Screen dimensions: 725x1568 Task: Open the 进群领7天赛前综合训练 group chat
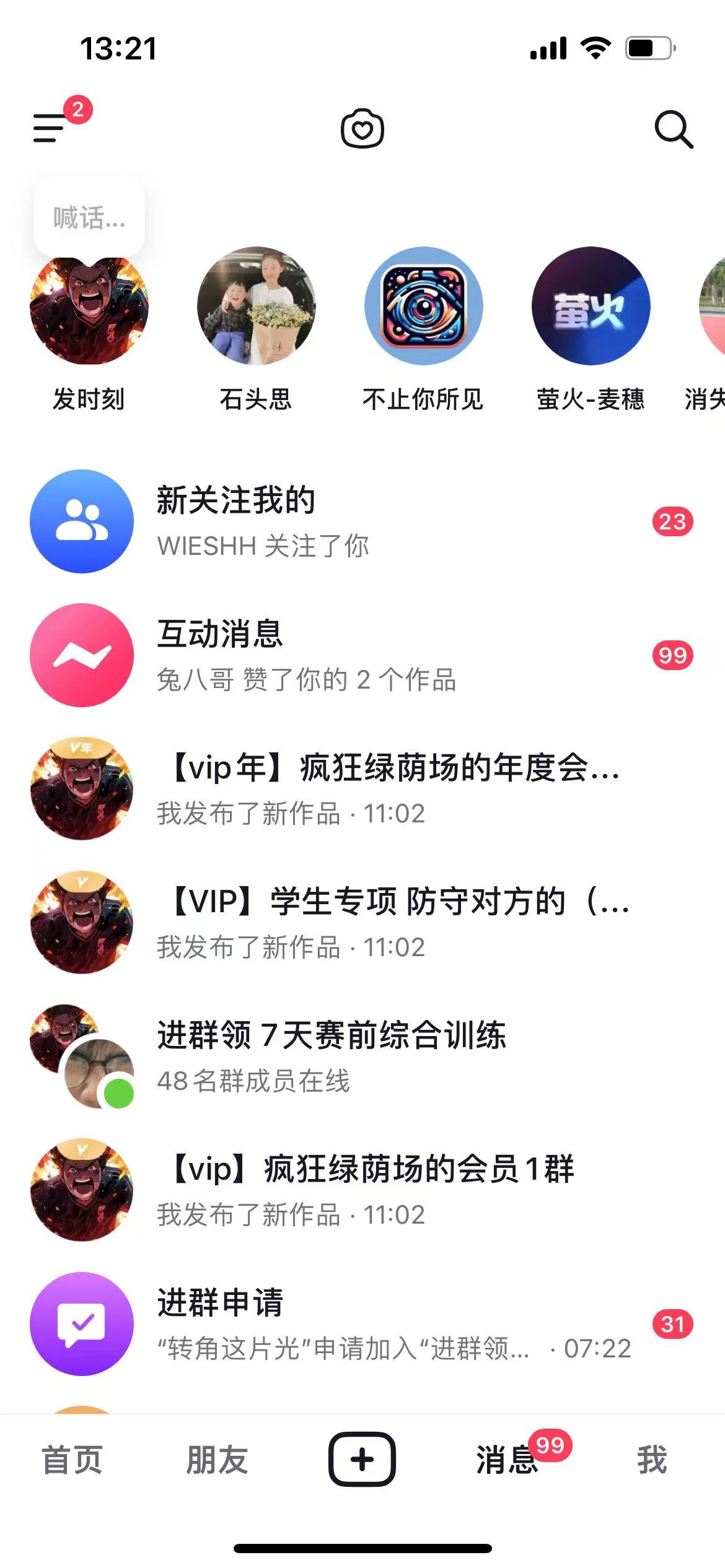362,1056
